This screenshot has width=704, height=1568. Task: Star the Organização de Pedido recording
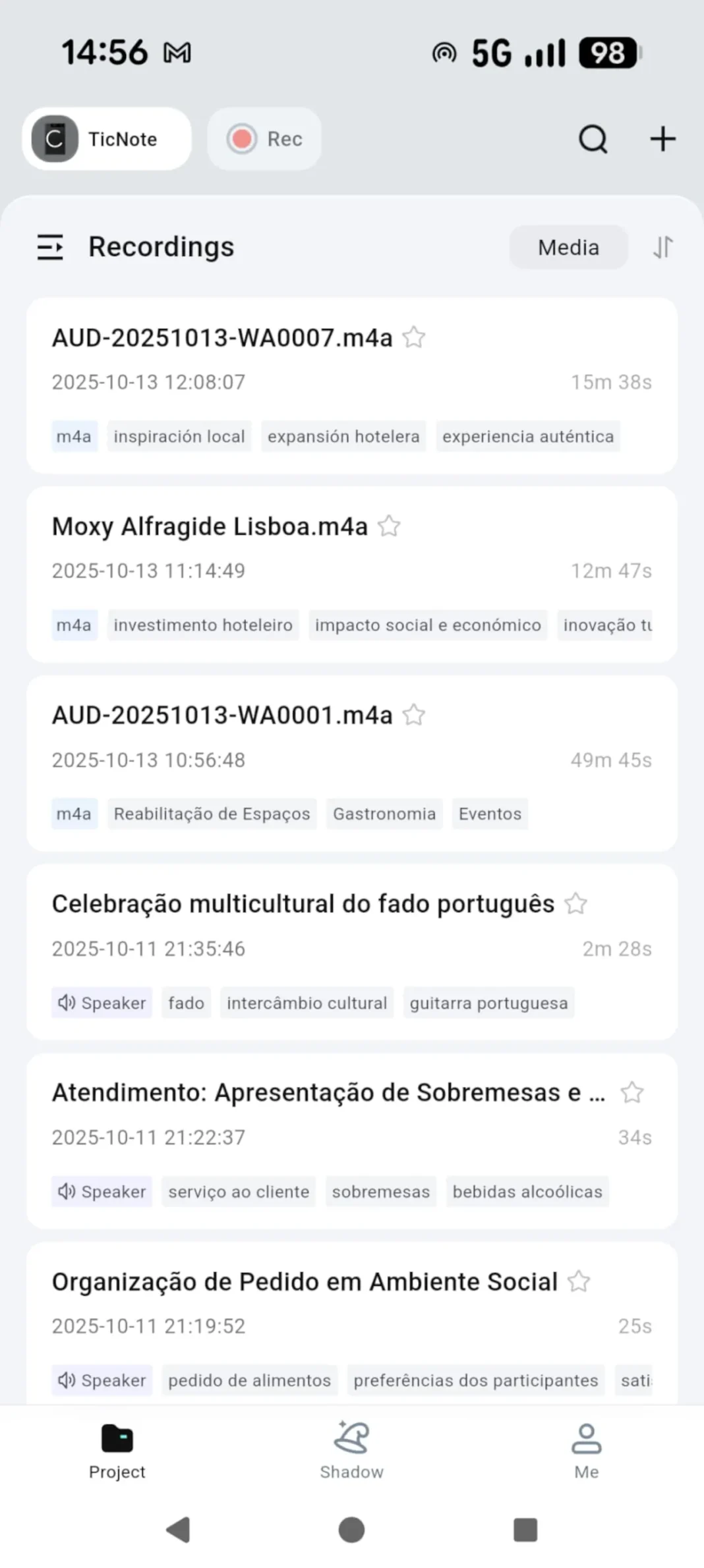[579, 1281]
